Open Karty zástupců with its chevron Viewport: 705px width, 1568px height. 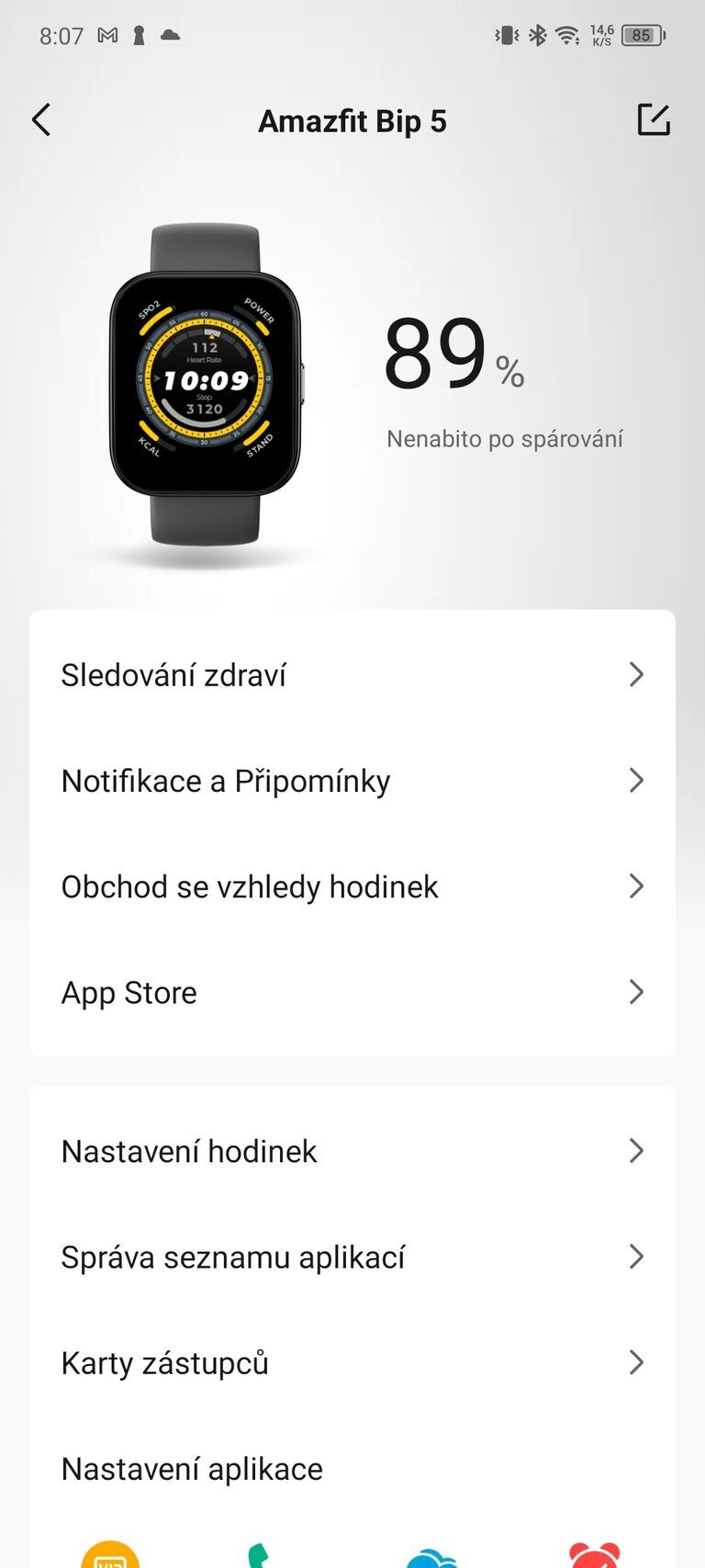click(x=637, y=1362)
